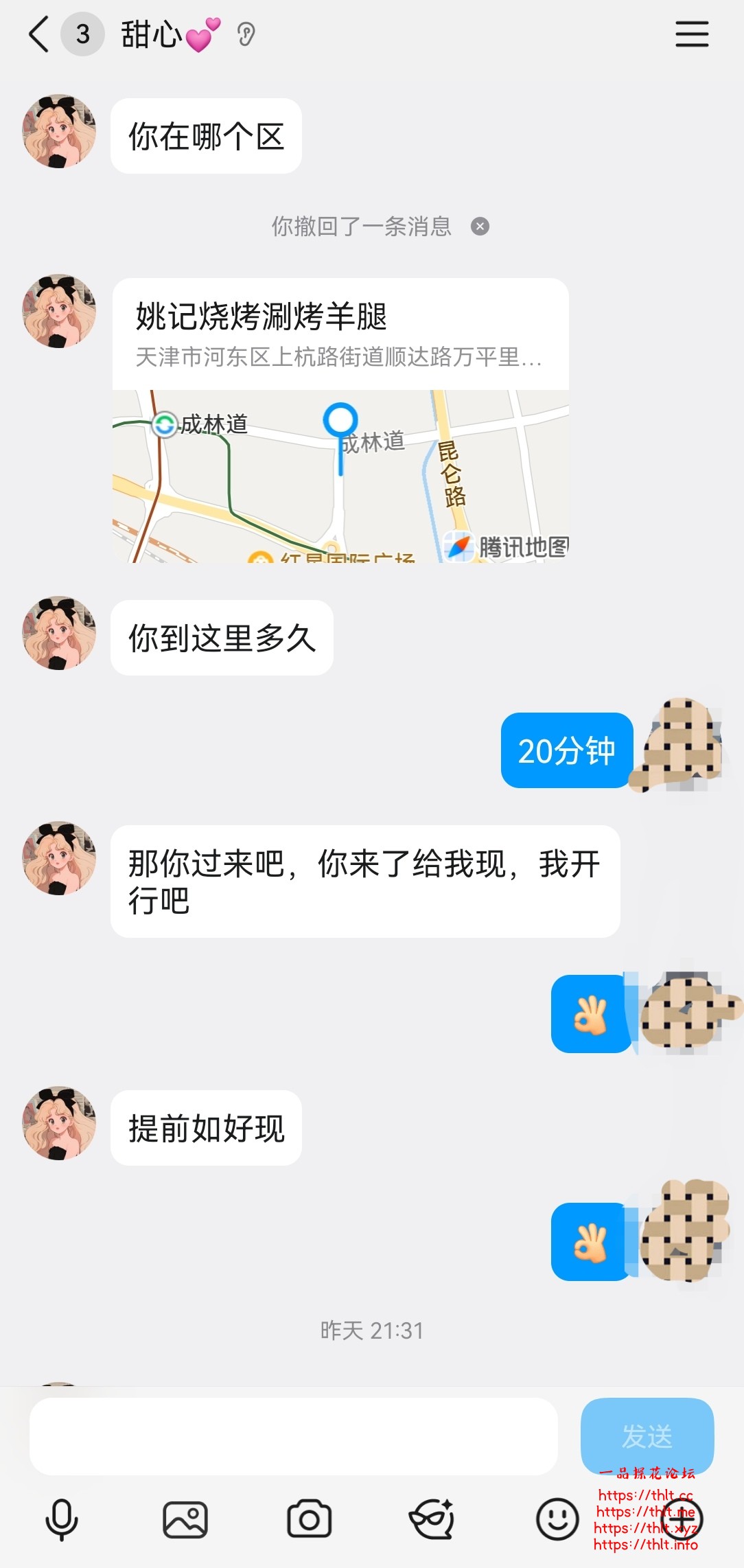Select the 20分钟 sent message bubble
This screenshot has height=1568, width=744.
point(565,749)
